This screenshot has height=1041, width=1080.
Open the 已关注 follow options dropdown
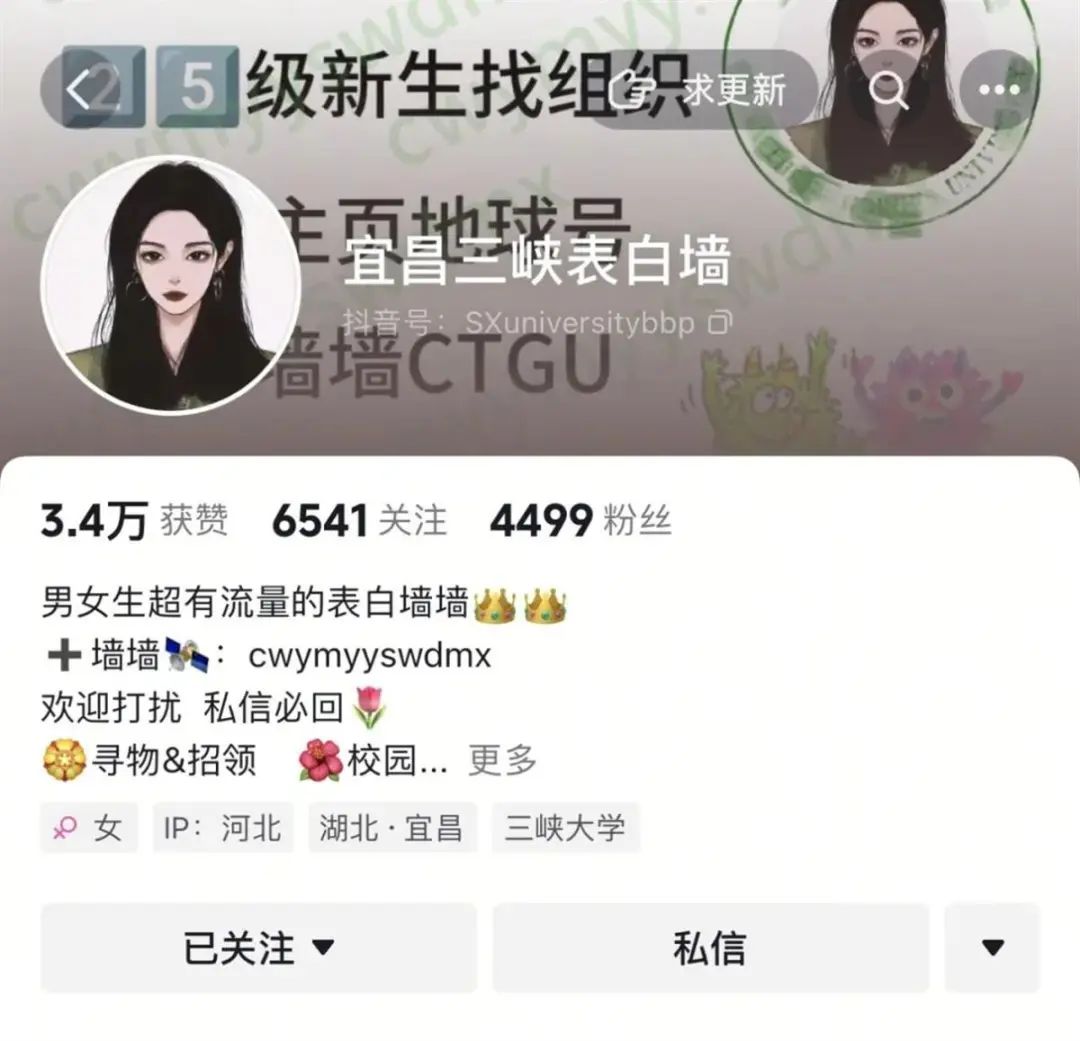point(258,948)
